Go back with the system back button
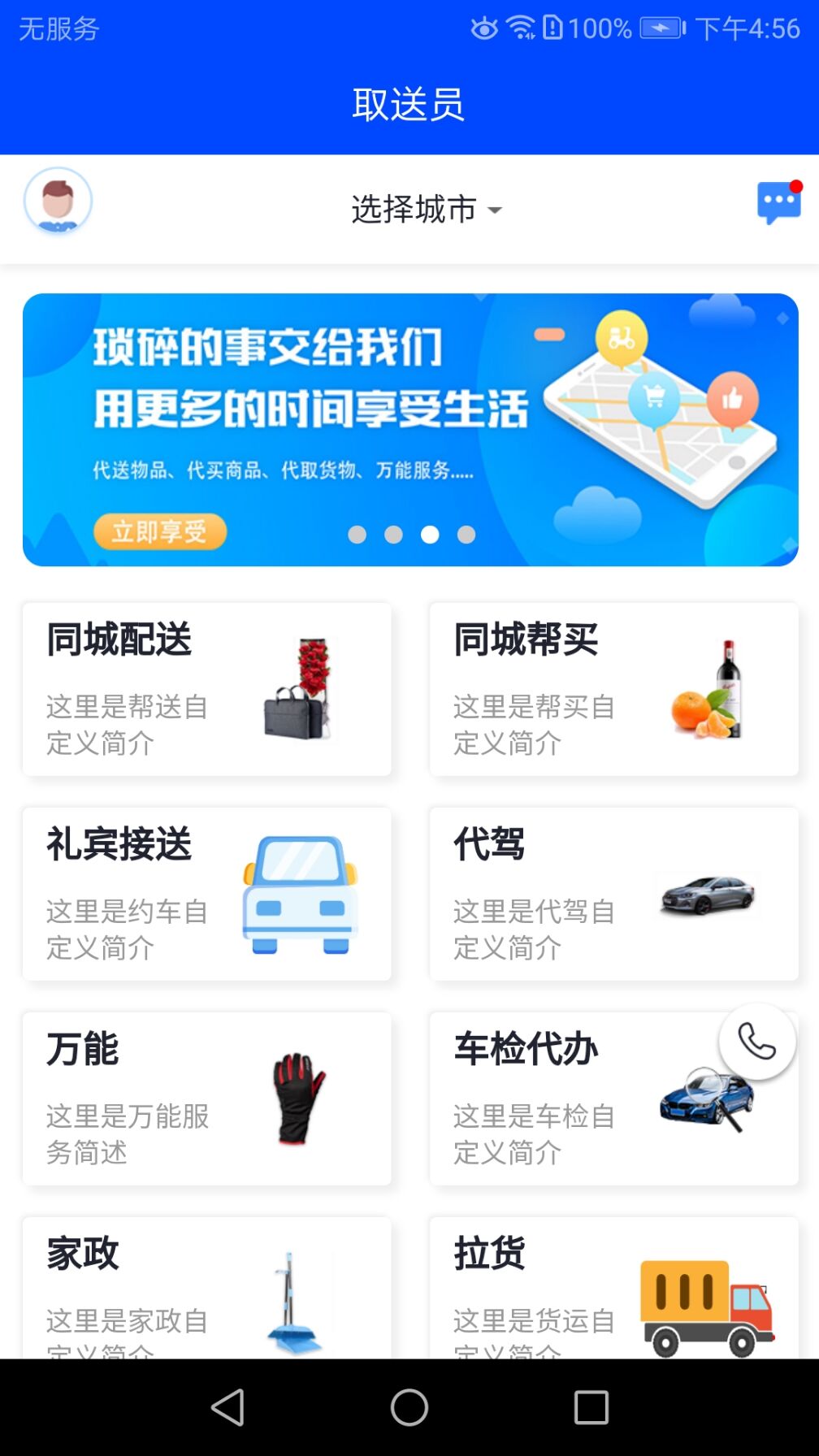819x1456 pixels. pos(227,1407)
